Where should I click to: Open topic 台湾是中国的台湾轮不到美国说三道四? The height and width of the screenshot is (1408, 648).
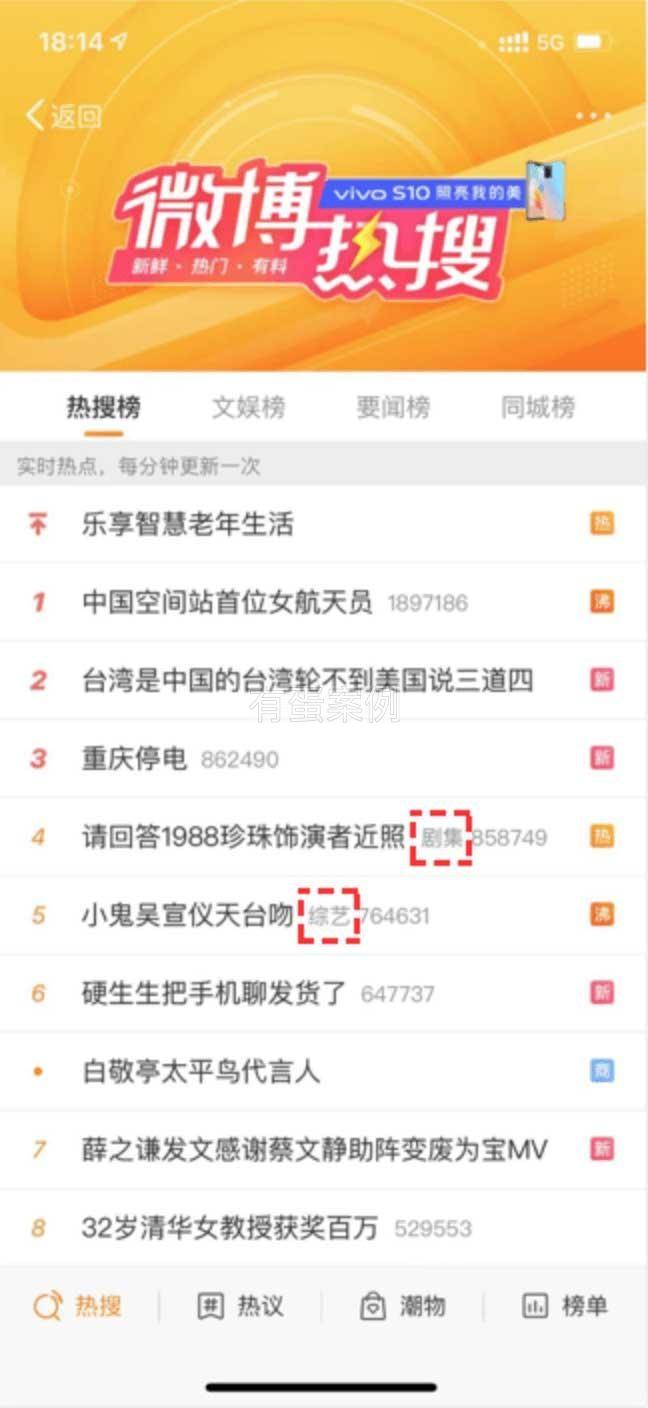coord(307,681)
